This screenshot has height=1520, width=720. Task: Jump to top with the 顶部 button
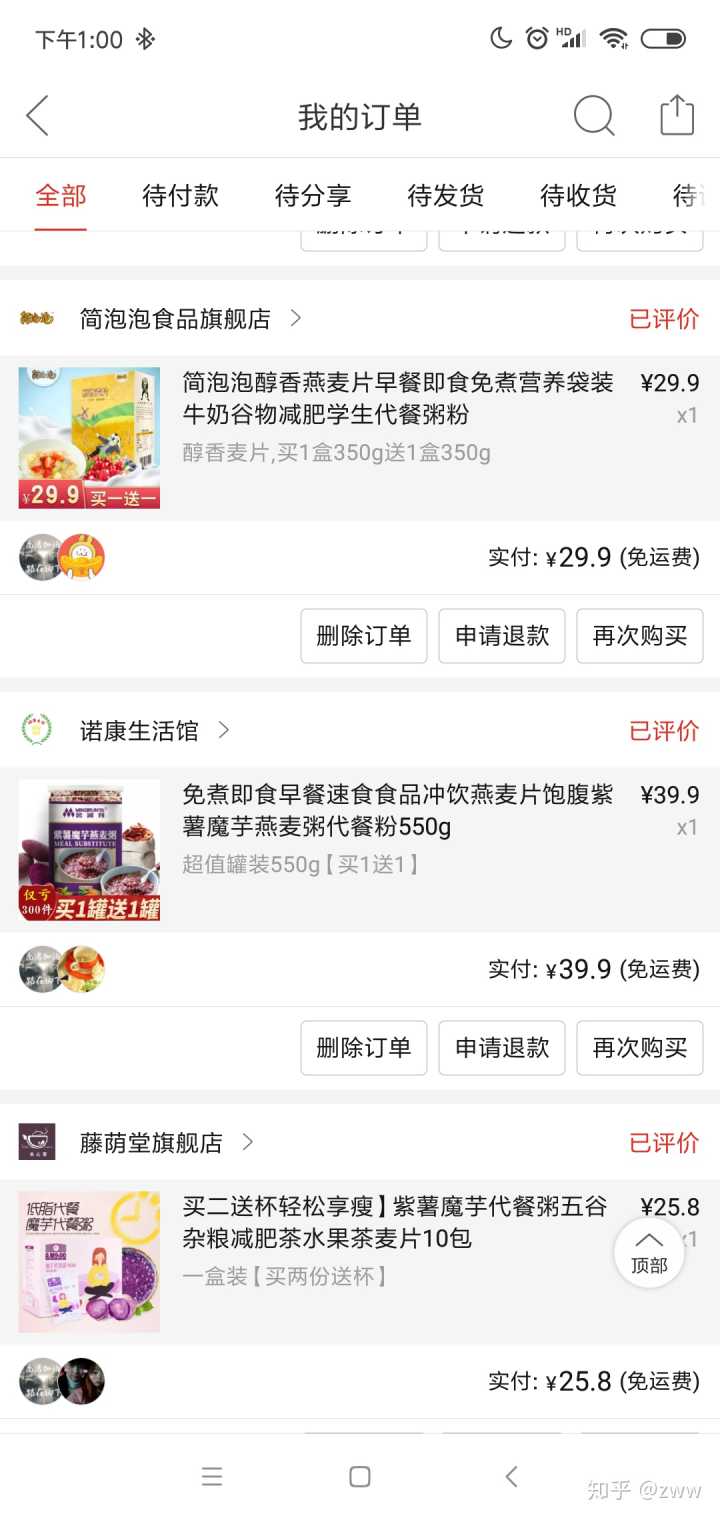[649, 1252]
